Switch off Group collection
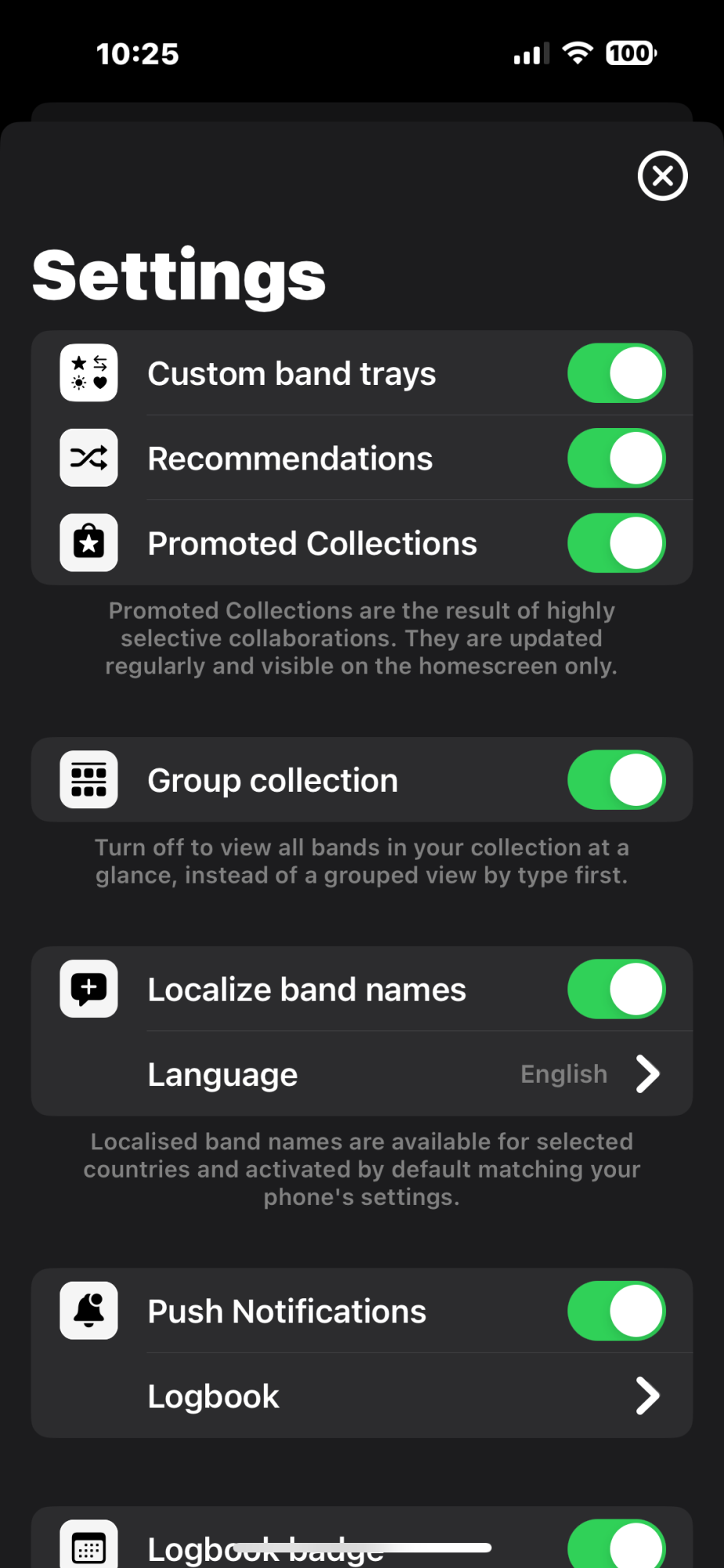724x1568 pixels. coord(616,780)
